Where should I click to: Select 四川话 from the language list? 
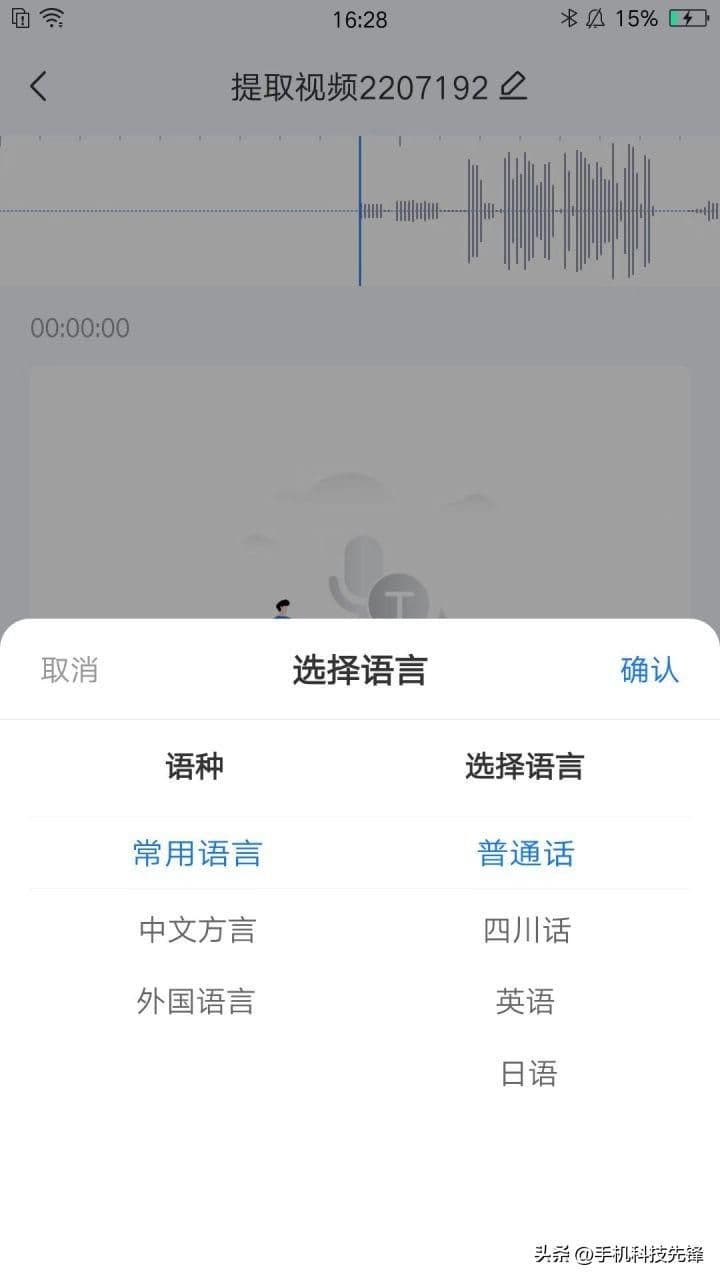click(525, 930)
